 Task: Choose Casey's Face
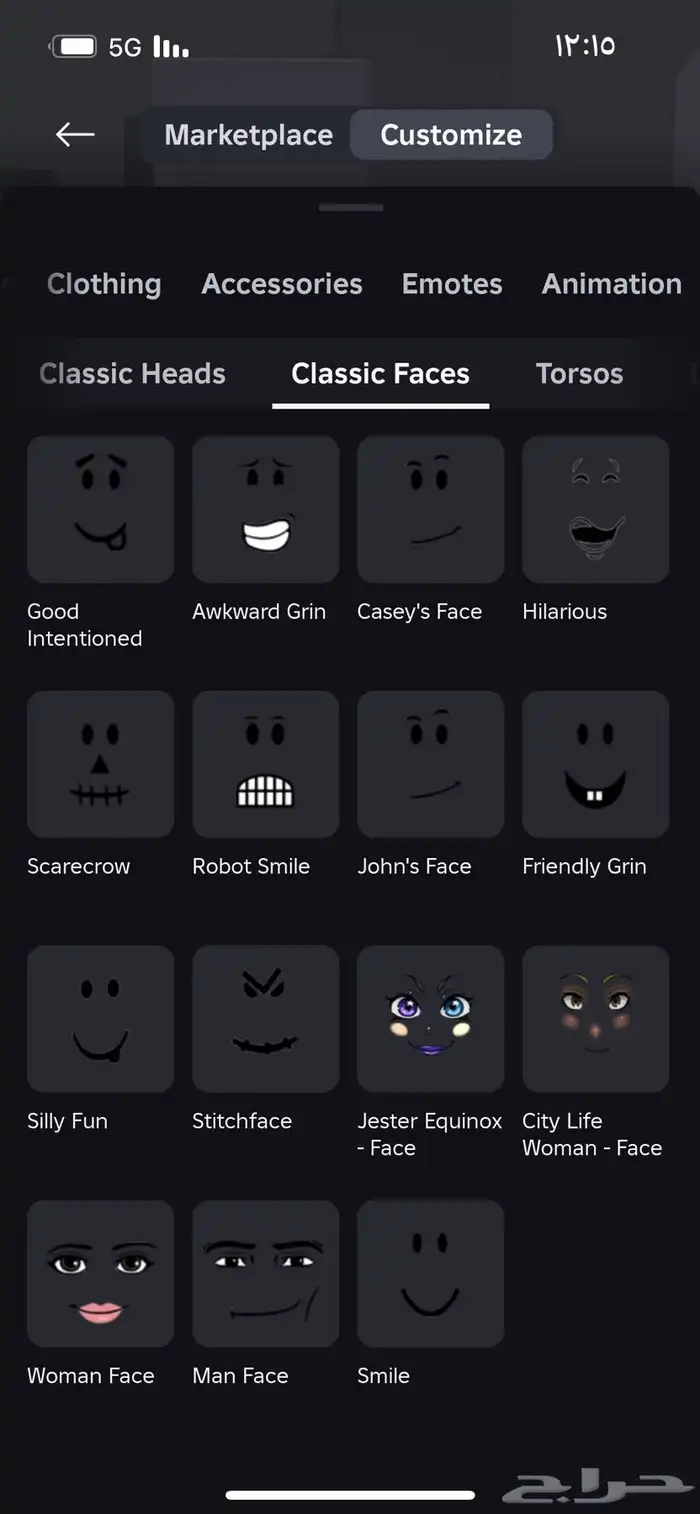tap(430, 509)
